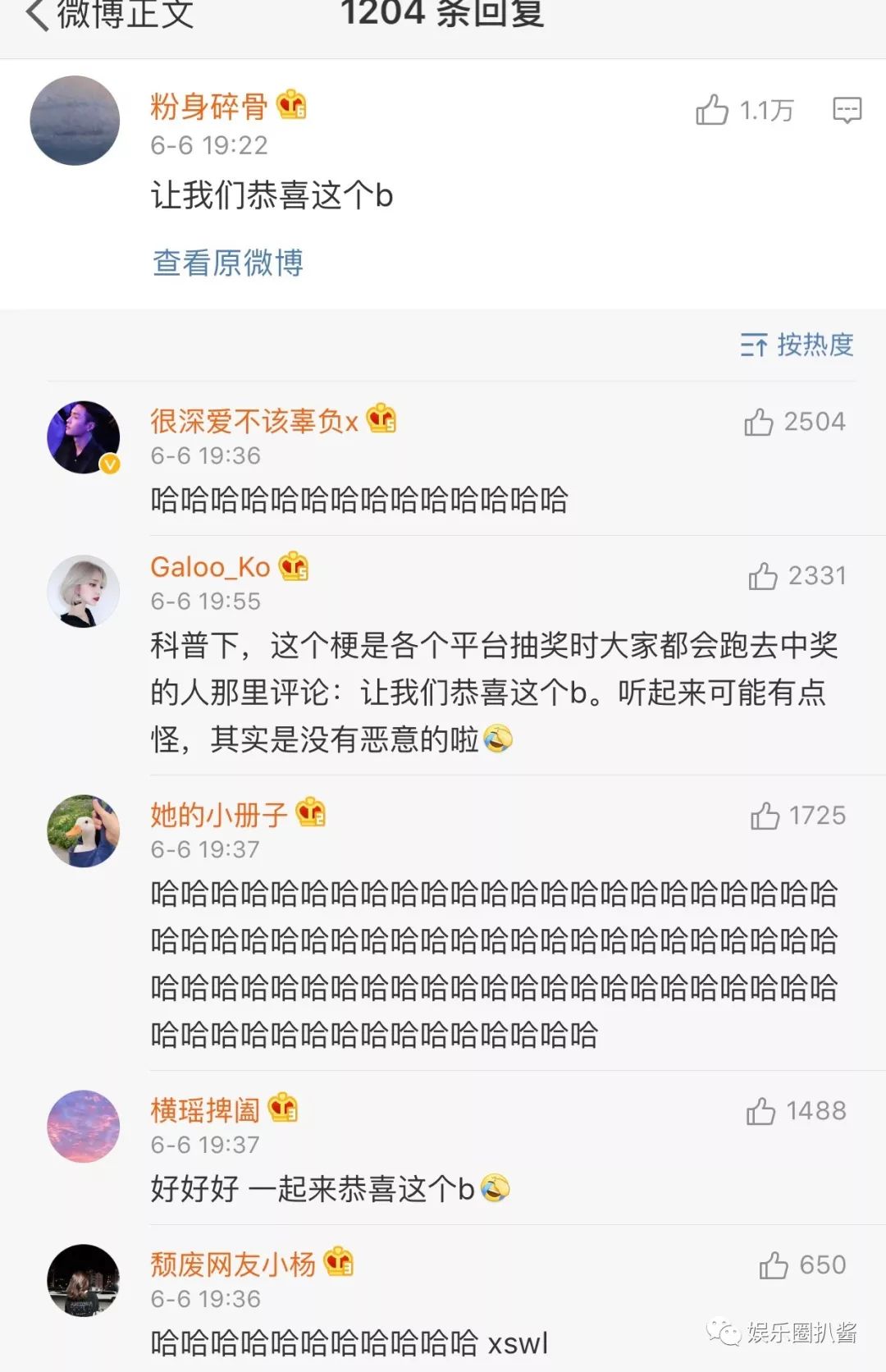Image resolution: width=886 pixels, height=1372 pixels.
Task: View Galoo_Ko's profile picture
Action: tap(83, 592)
